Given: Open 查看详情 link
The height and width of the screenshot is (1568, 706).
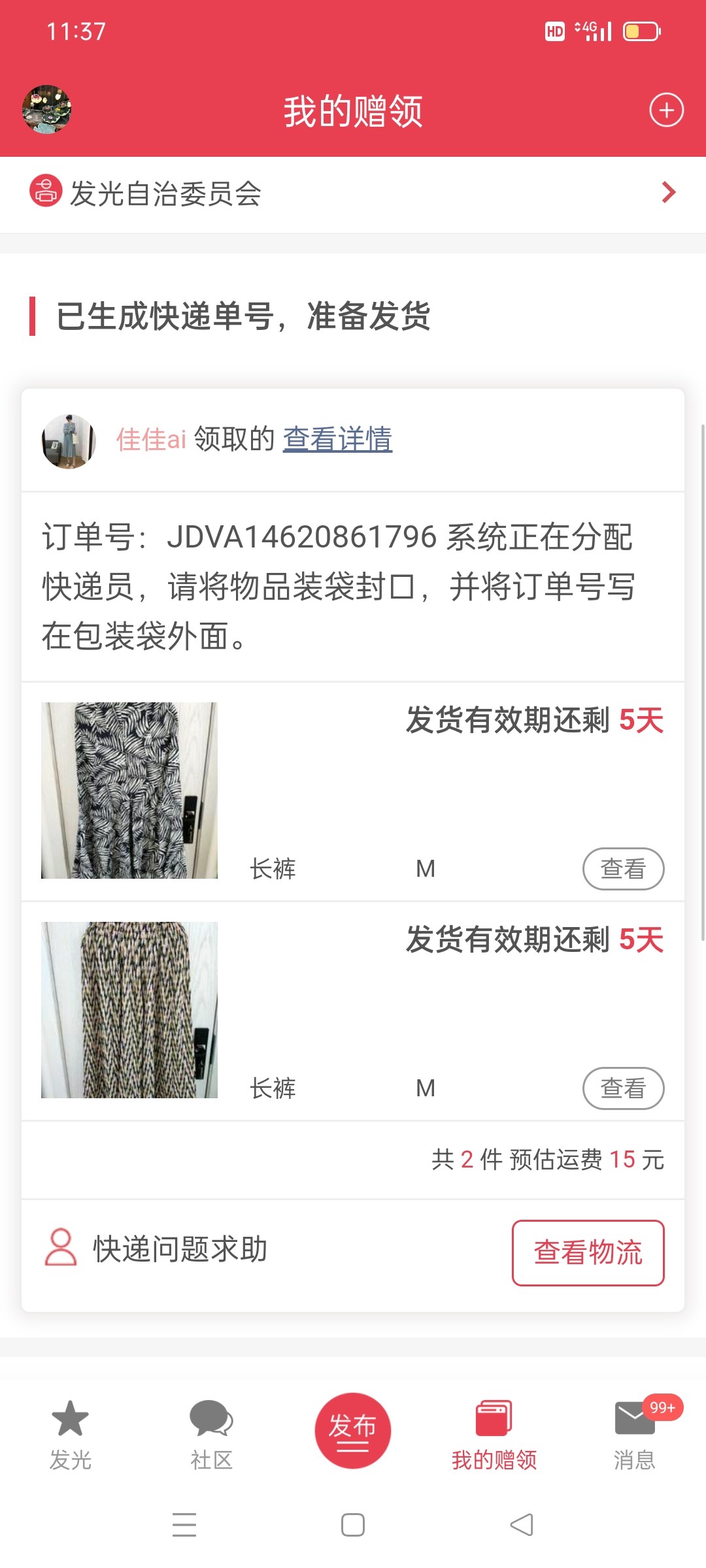Looking at the screenshot, I should pos(337,439).
